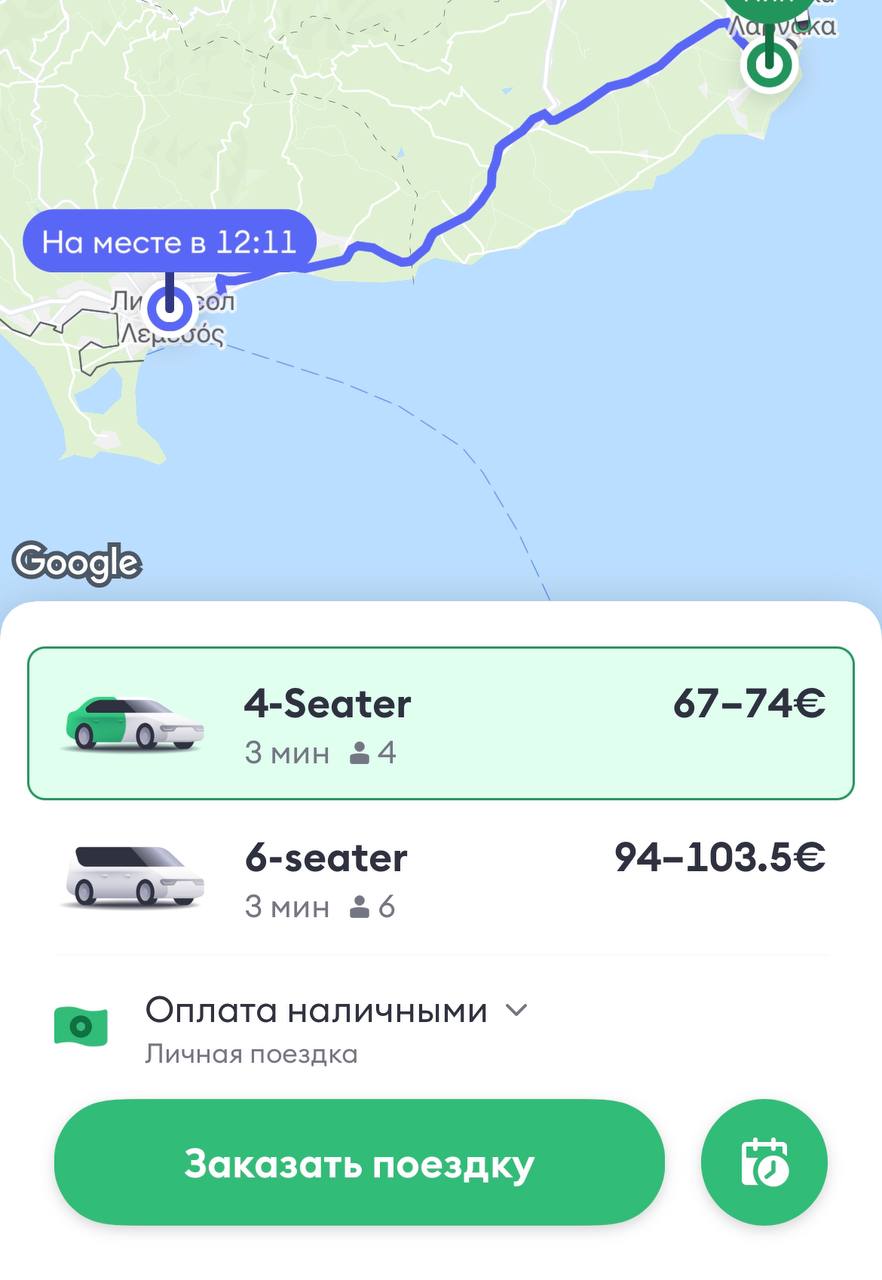Open the schedule ride calendar button

click(764, 1163)
